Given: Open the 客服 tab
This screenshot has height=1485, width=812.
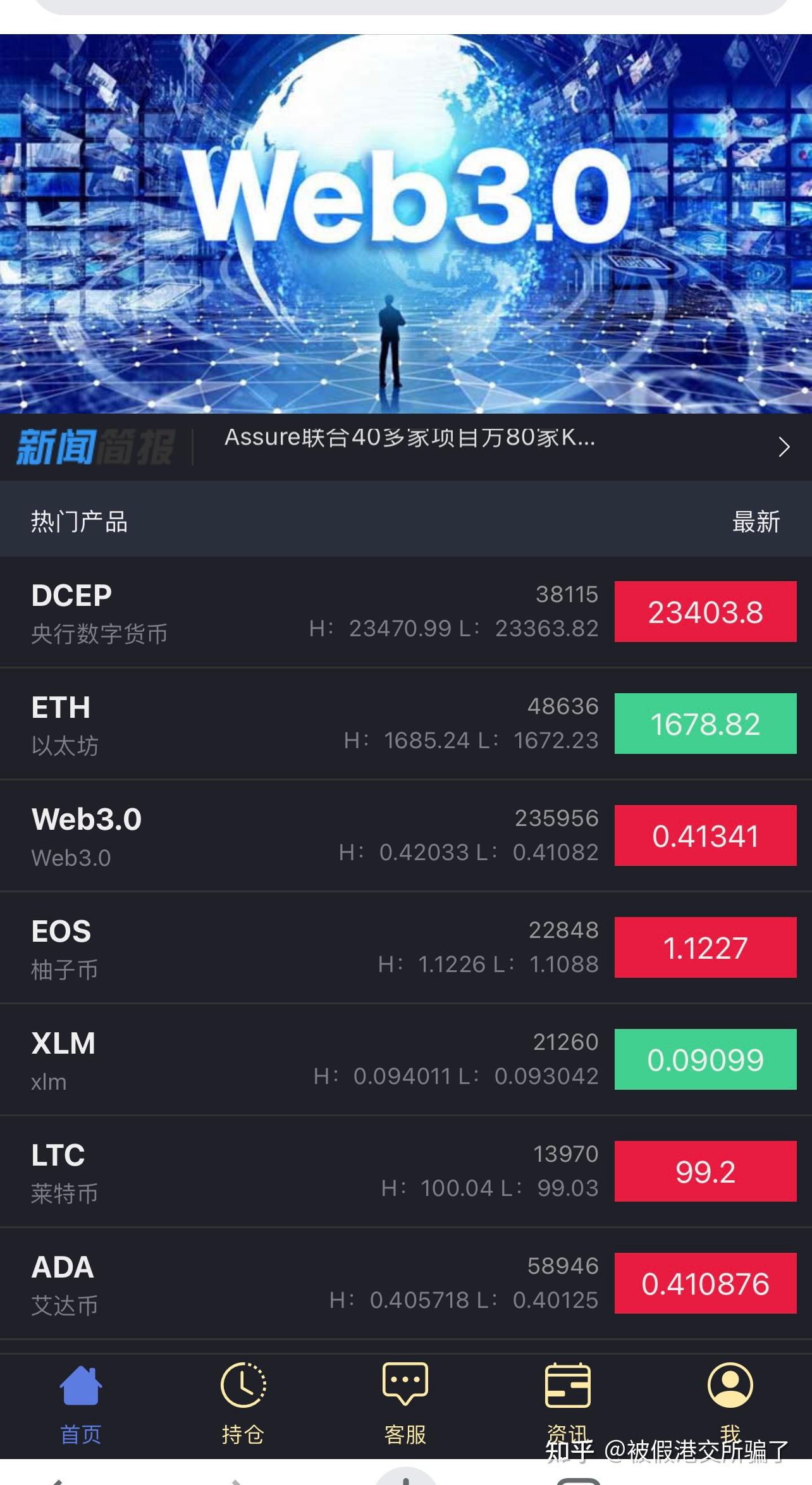Looking at the screenshot, I should coord(405,1404).
